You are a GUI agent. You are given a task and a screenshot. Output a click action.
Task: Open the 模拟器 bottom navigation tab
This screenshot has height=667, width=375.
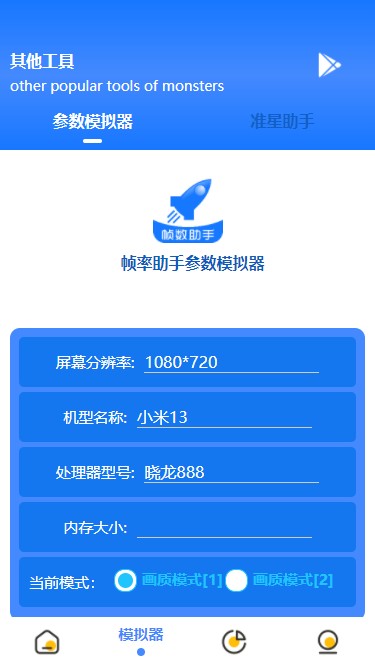pos(141,641)
